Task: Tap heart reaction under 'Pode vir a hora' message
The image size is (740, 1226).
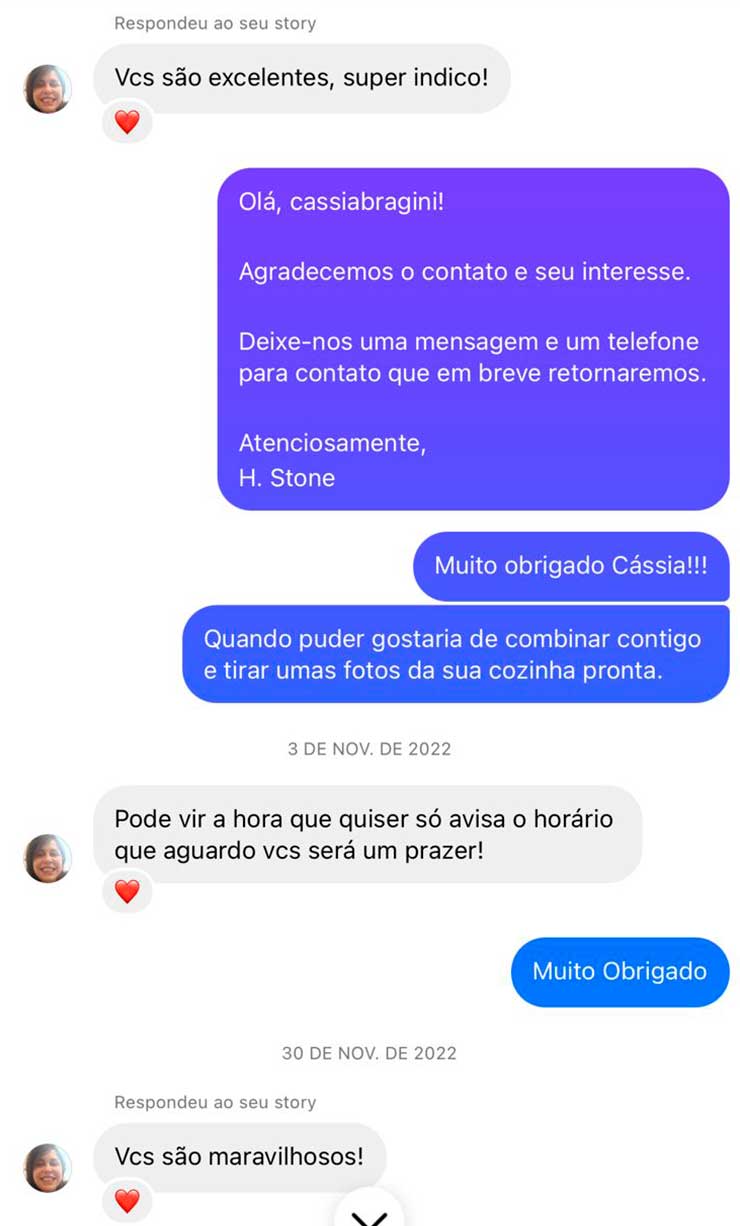Action: 127,891
